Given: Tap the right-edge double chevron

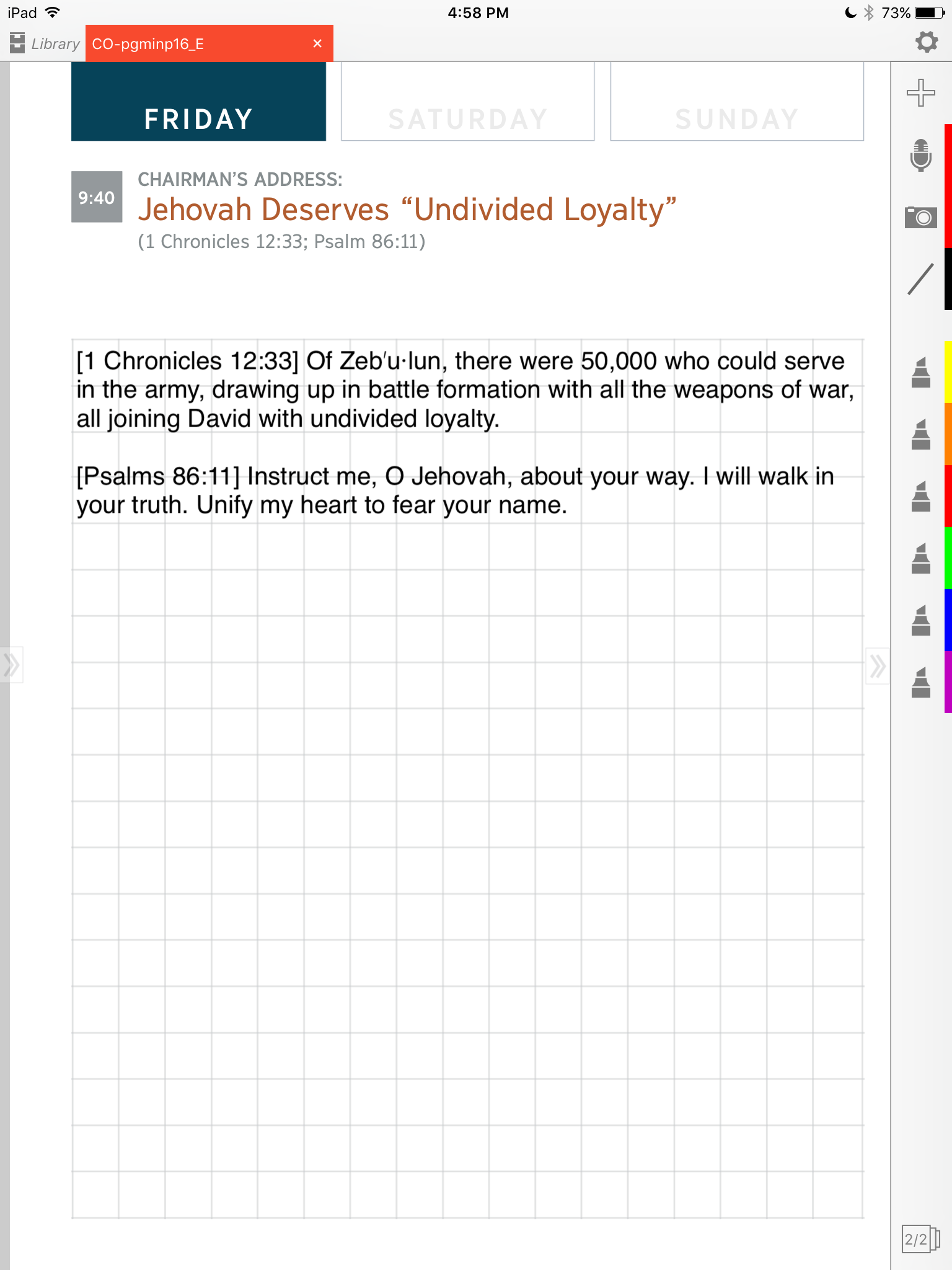Looking at the screenshot, I should [x=877, y=666].
